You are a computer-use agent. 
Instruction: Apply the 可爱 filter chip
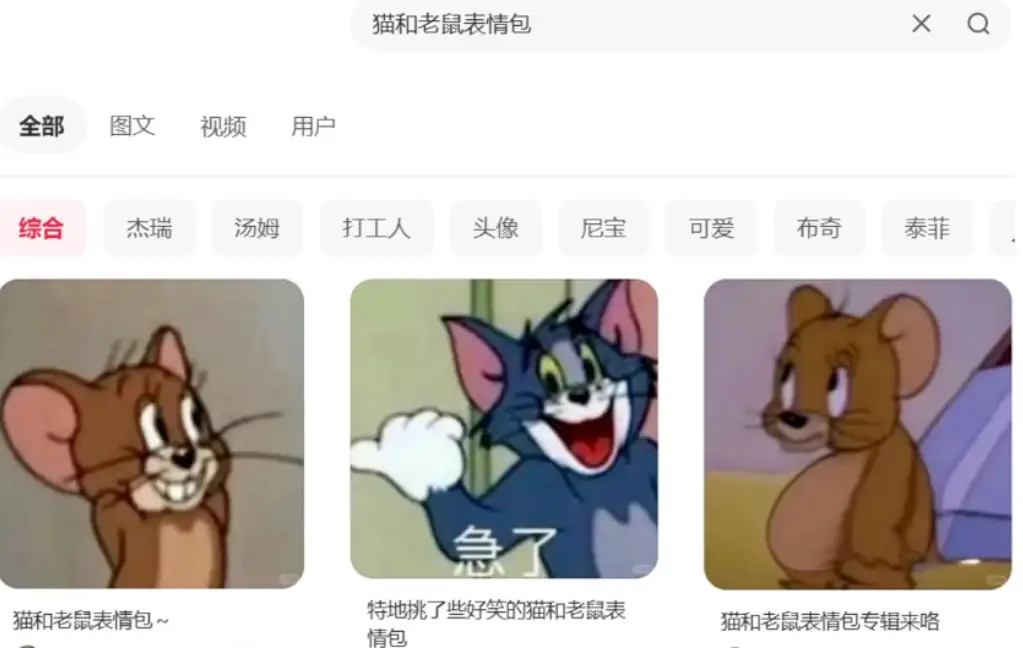711,228
